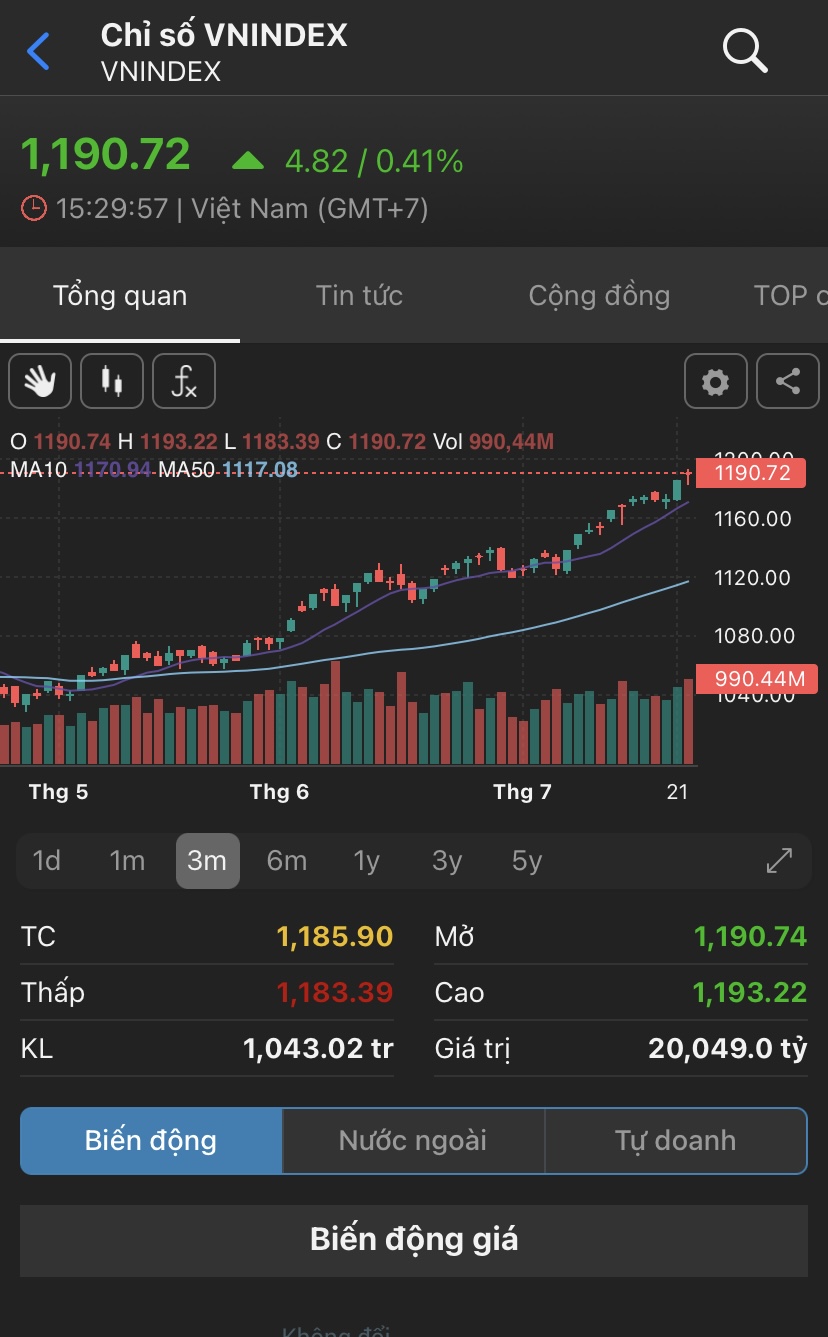The image size is (828, 1337).
Task: Go back using the blue arrow
Action: [38, 51]
